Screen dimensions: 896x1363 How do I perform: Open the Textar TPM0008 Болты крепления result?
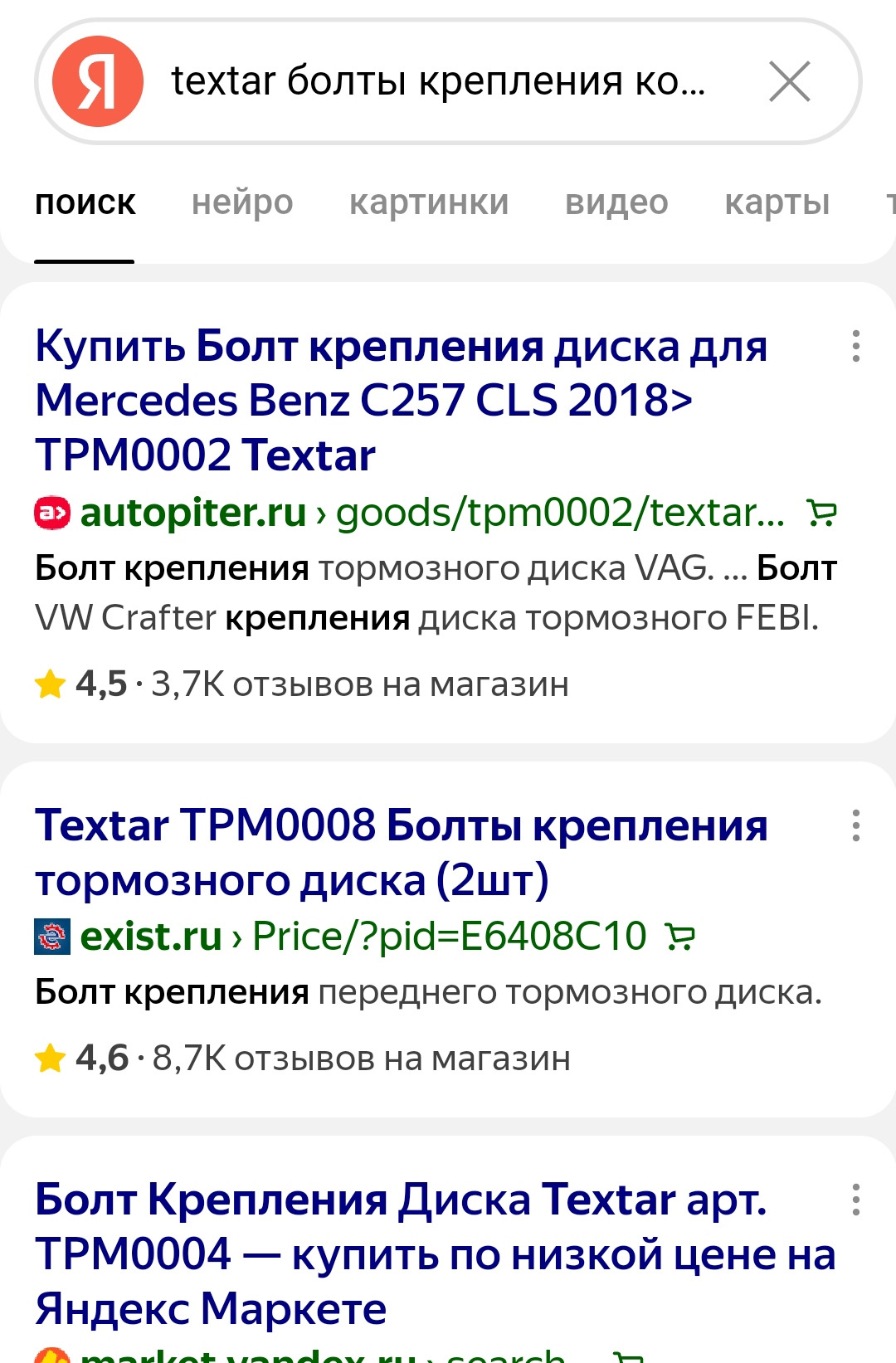tap(402, 853)
